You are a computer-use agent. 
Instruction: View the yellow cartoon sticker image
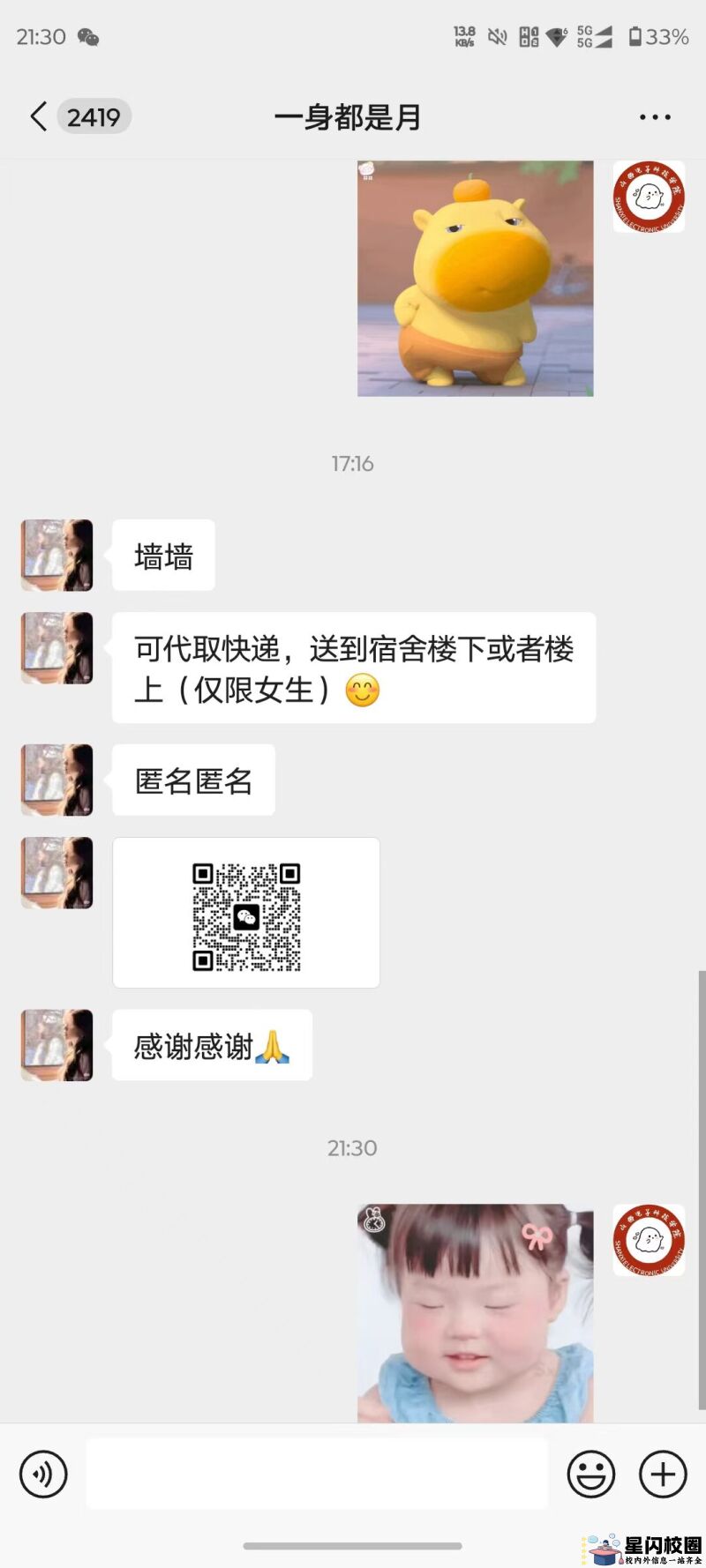click(x=475, y=278)
